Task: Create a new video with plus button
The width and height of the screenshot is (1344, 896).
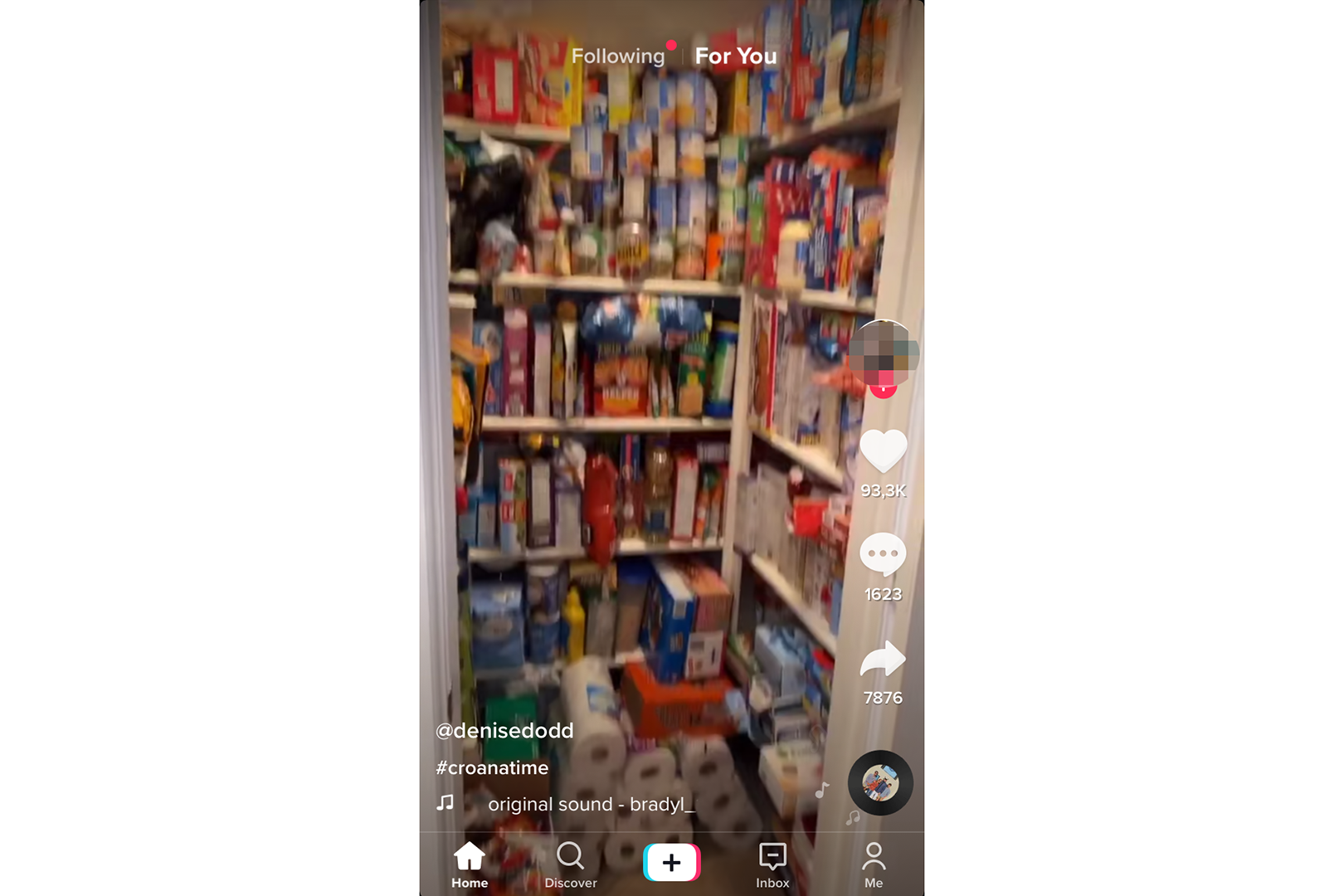Action: 672,863
